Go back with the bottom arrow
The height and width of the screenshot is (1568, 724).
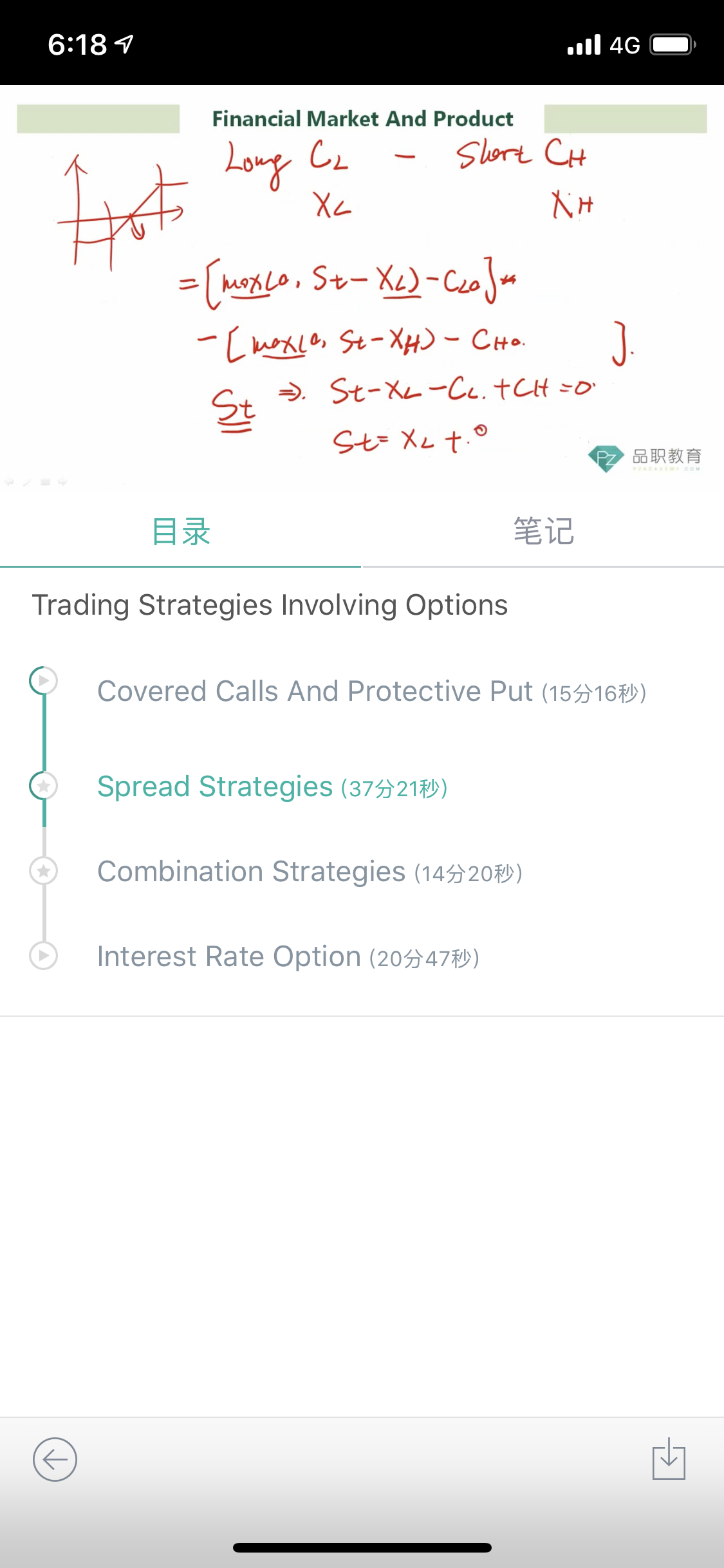point(55,1459)
